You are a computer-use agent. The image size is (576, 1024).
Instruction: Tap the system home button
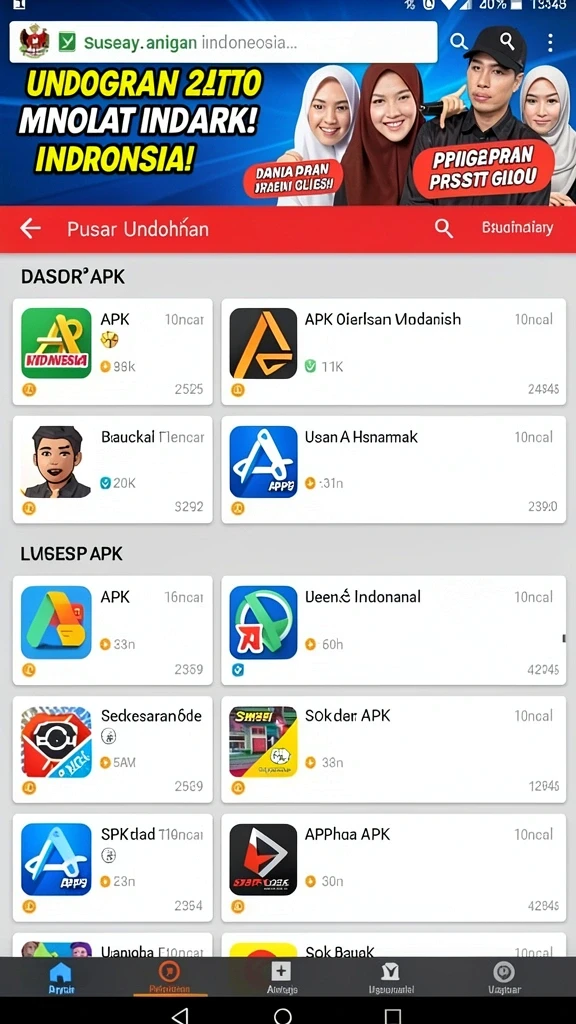283,1016
